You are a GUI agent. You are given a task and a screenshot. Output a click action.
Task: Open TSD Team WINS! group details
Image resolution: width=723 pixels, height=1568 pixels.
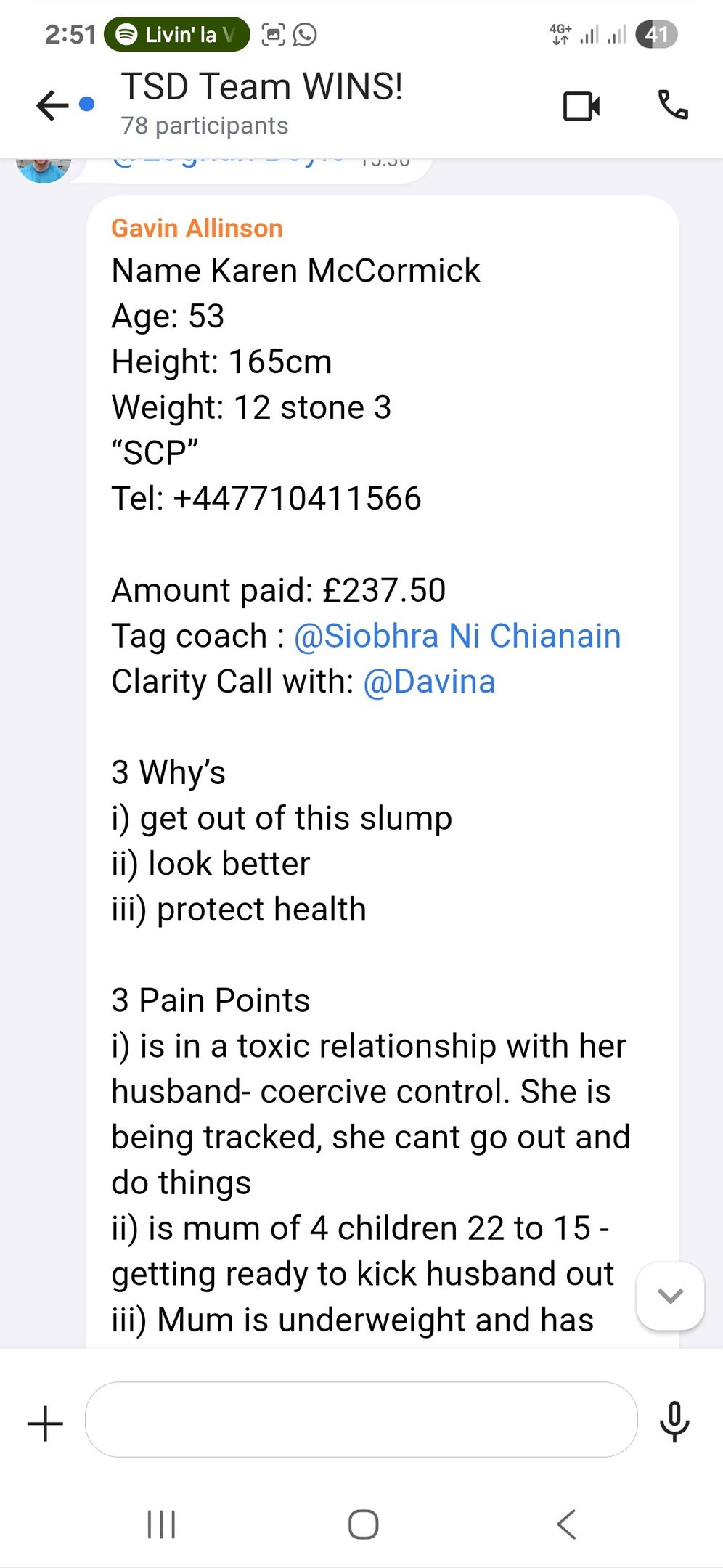(x=261, y=103)
